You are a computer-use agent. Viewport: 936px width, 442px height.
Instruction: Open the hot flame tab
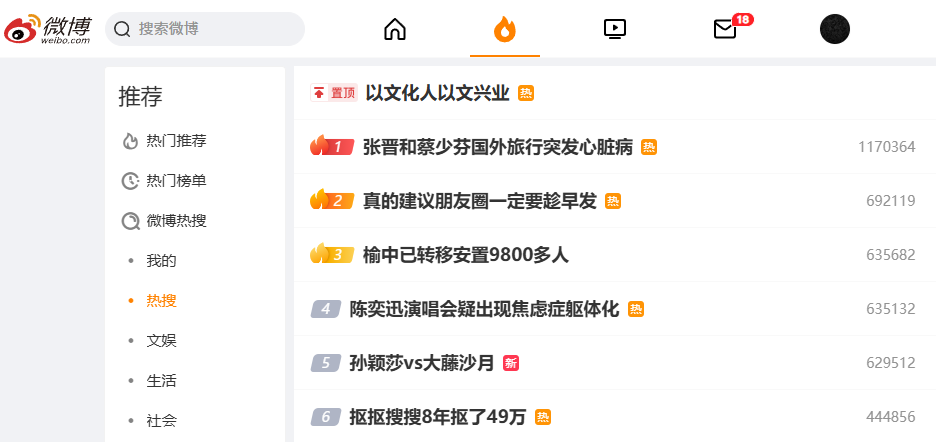coord(505,29)
